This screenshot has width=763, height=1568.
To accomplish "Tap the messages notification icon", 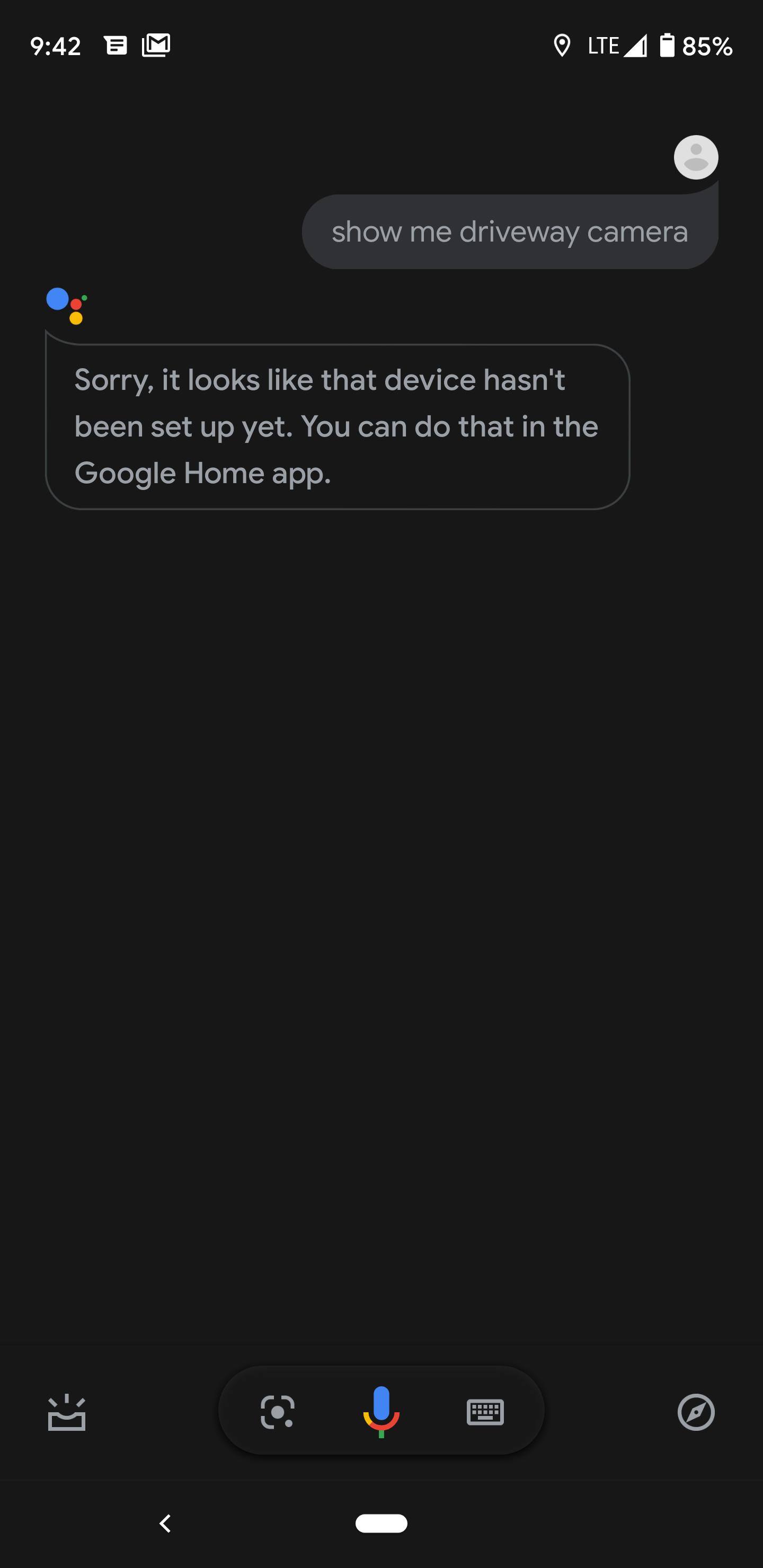I will (116, 45).
